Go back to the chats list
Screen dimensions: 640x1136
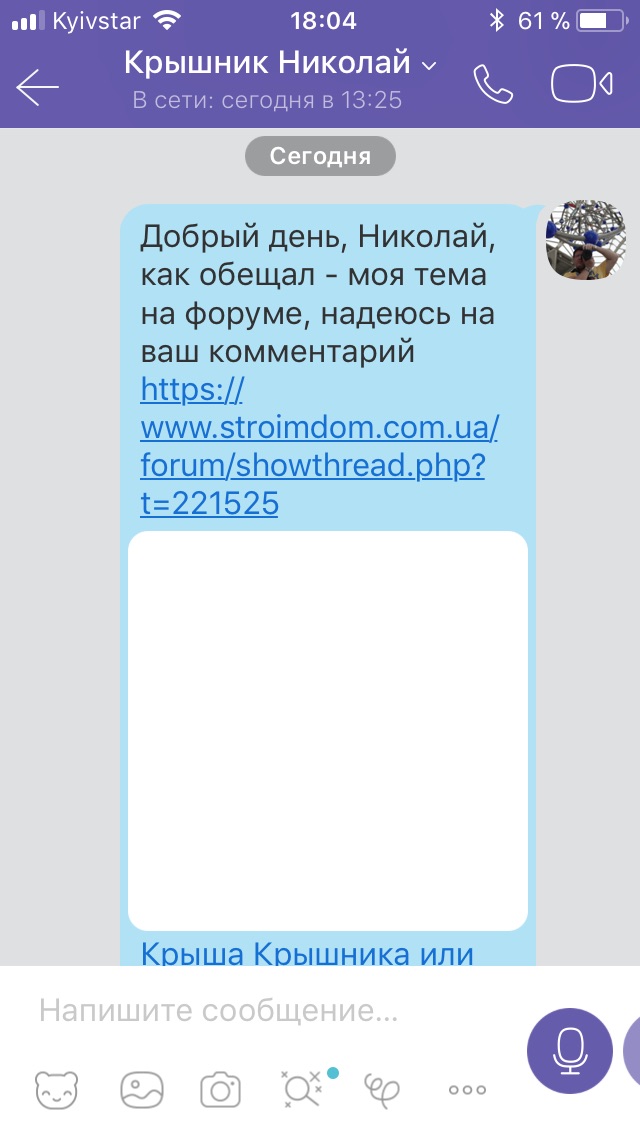(38, 87)
